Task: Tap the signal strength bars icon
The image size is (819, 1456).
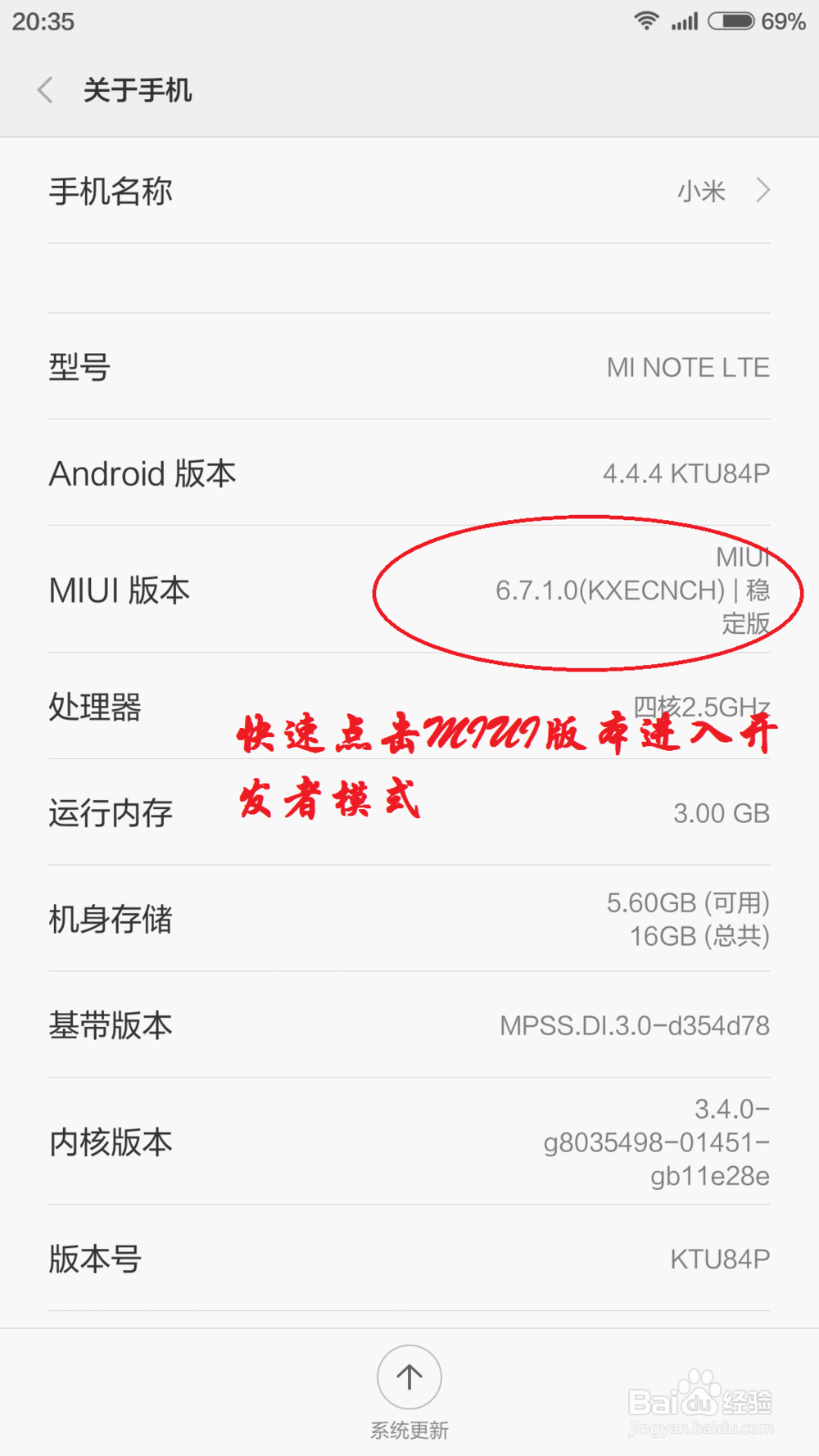Action: pos(686,21)
